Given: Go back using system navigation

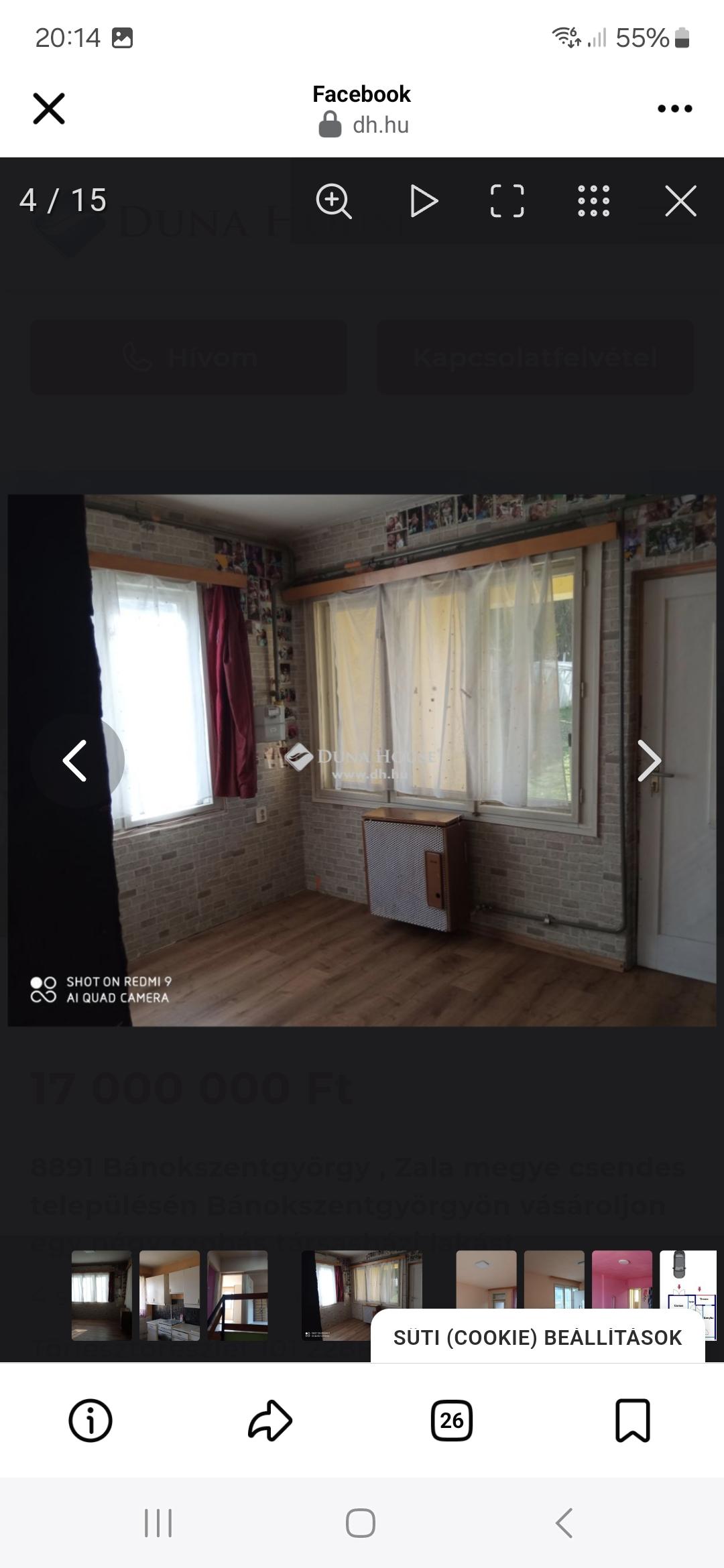Looking at the screenshot, I should coord(564,1523).
